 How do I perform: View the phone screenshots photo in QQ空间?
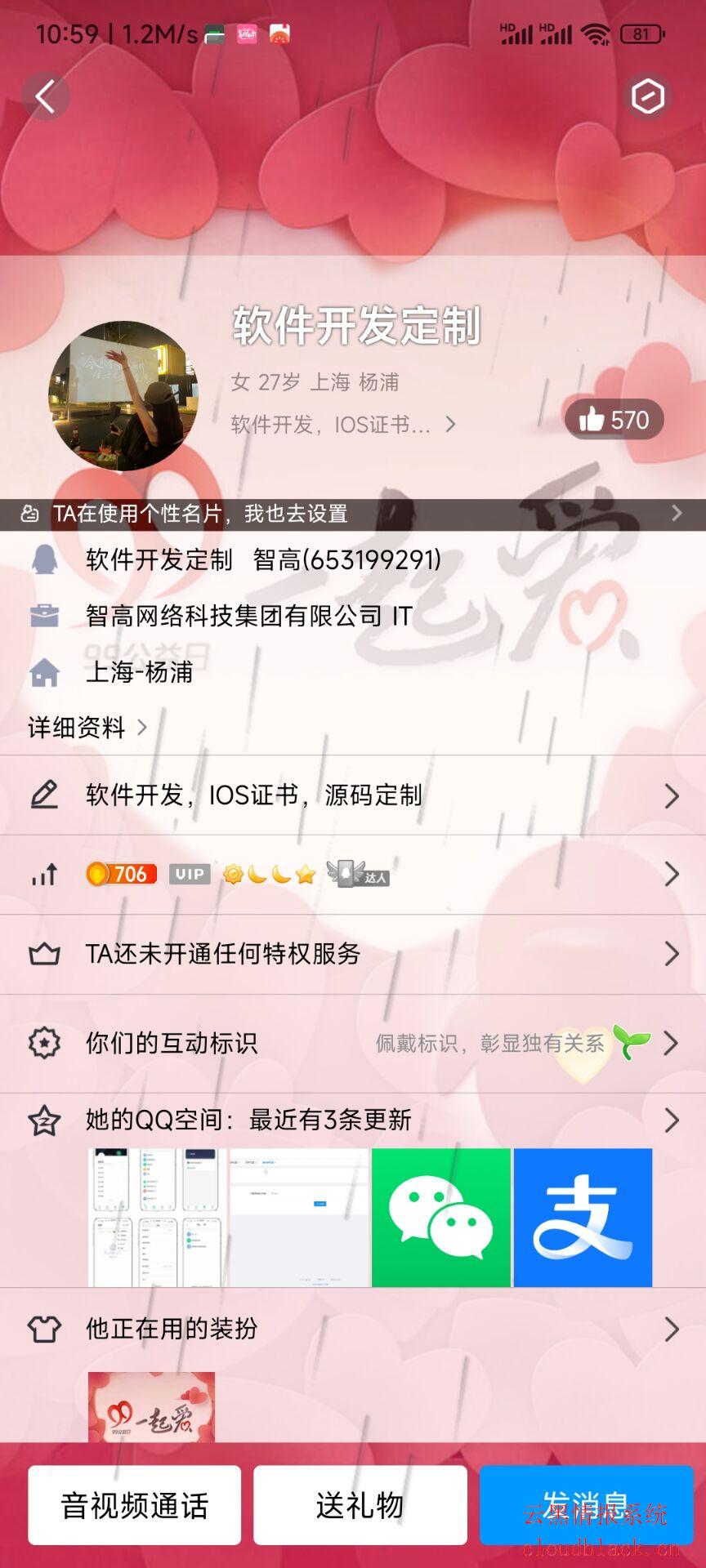click(158, 1217)
